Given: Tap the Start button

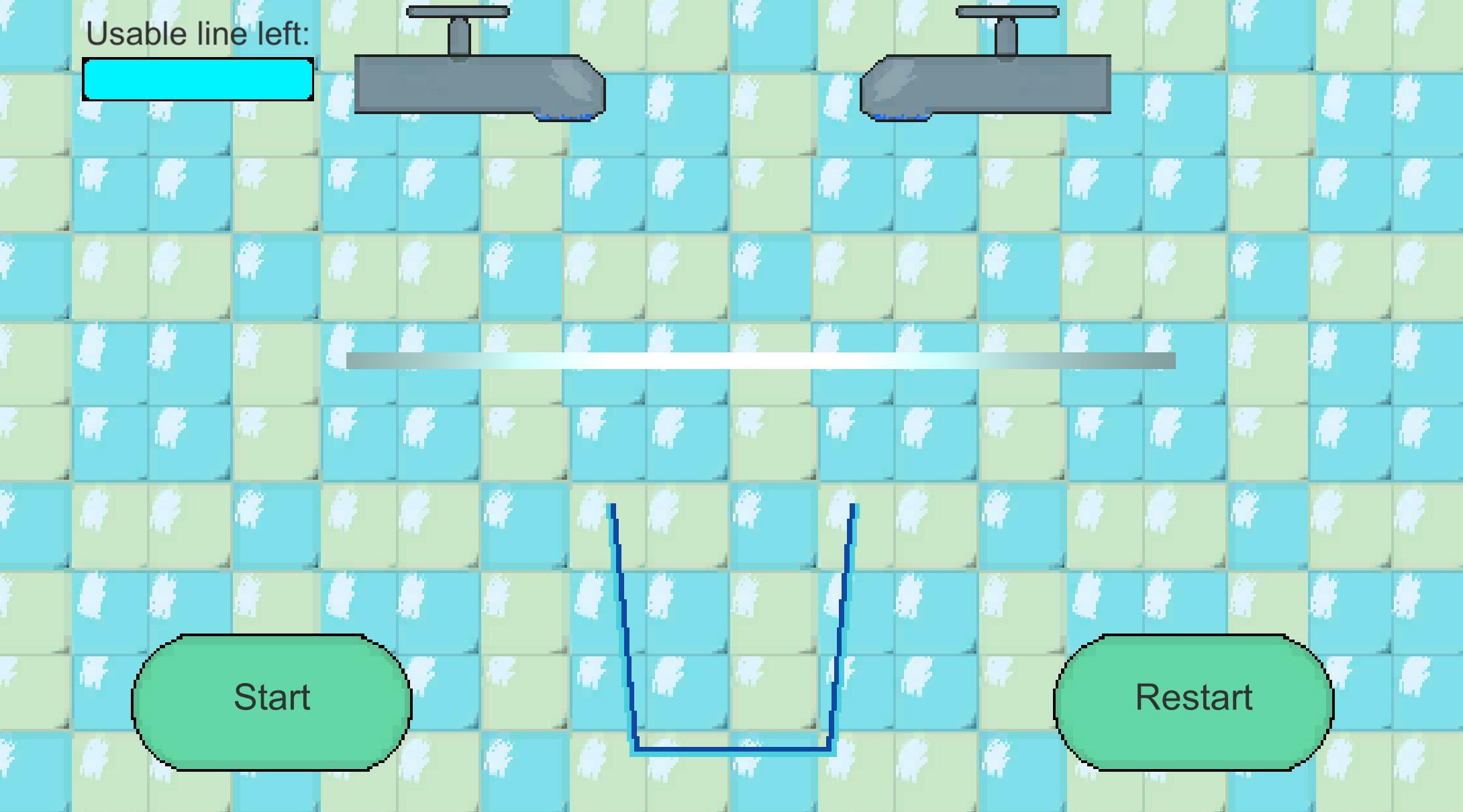Looking at the screenshot, I should 271,701.
